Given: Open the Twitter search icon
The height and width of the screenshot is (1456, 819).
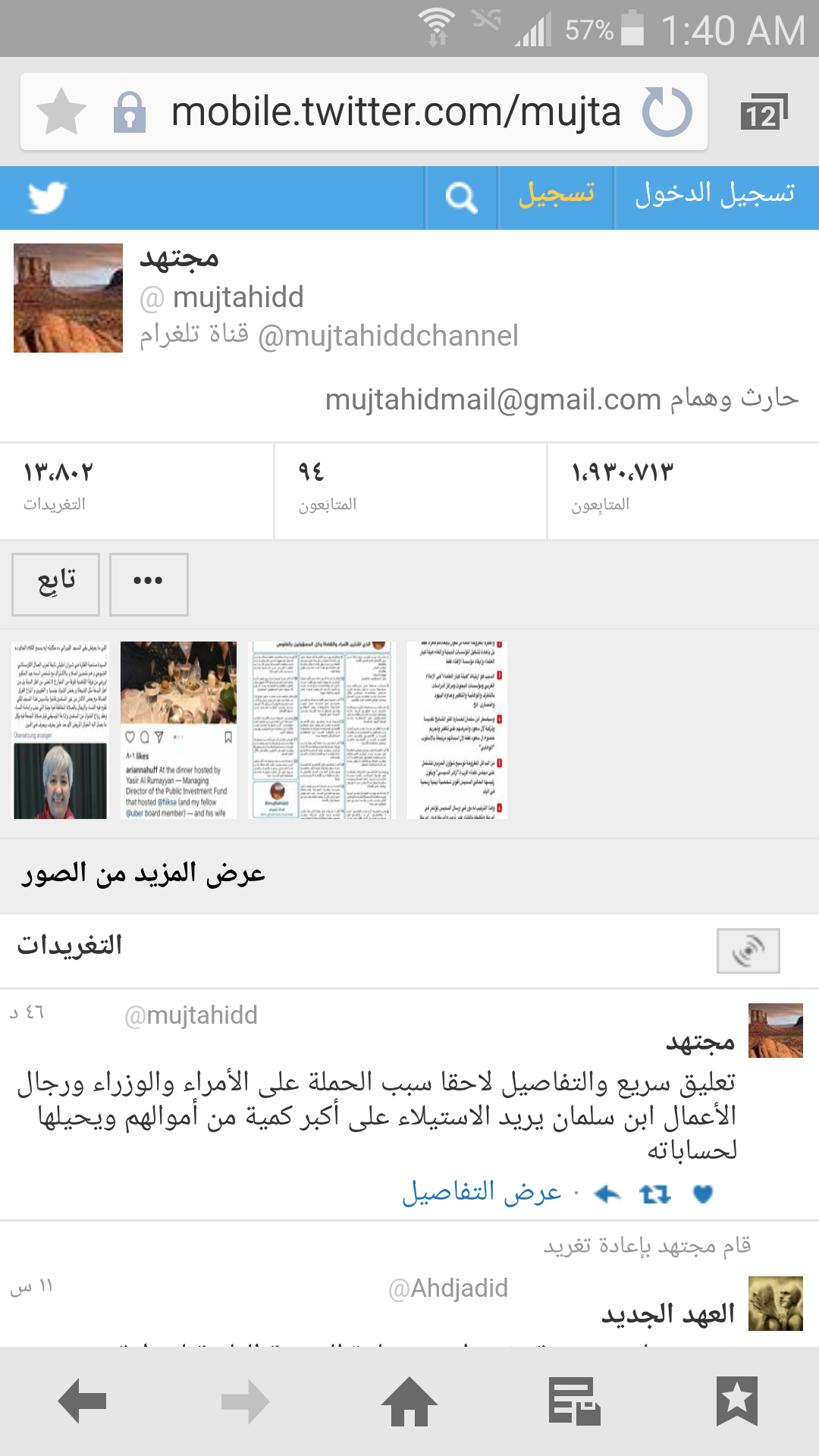Looking at the screenshot, I should [461, 198].
